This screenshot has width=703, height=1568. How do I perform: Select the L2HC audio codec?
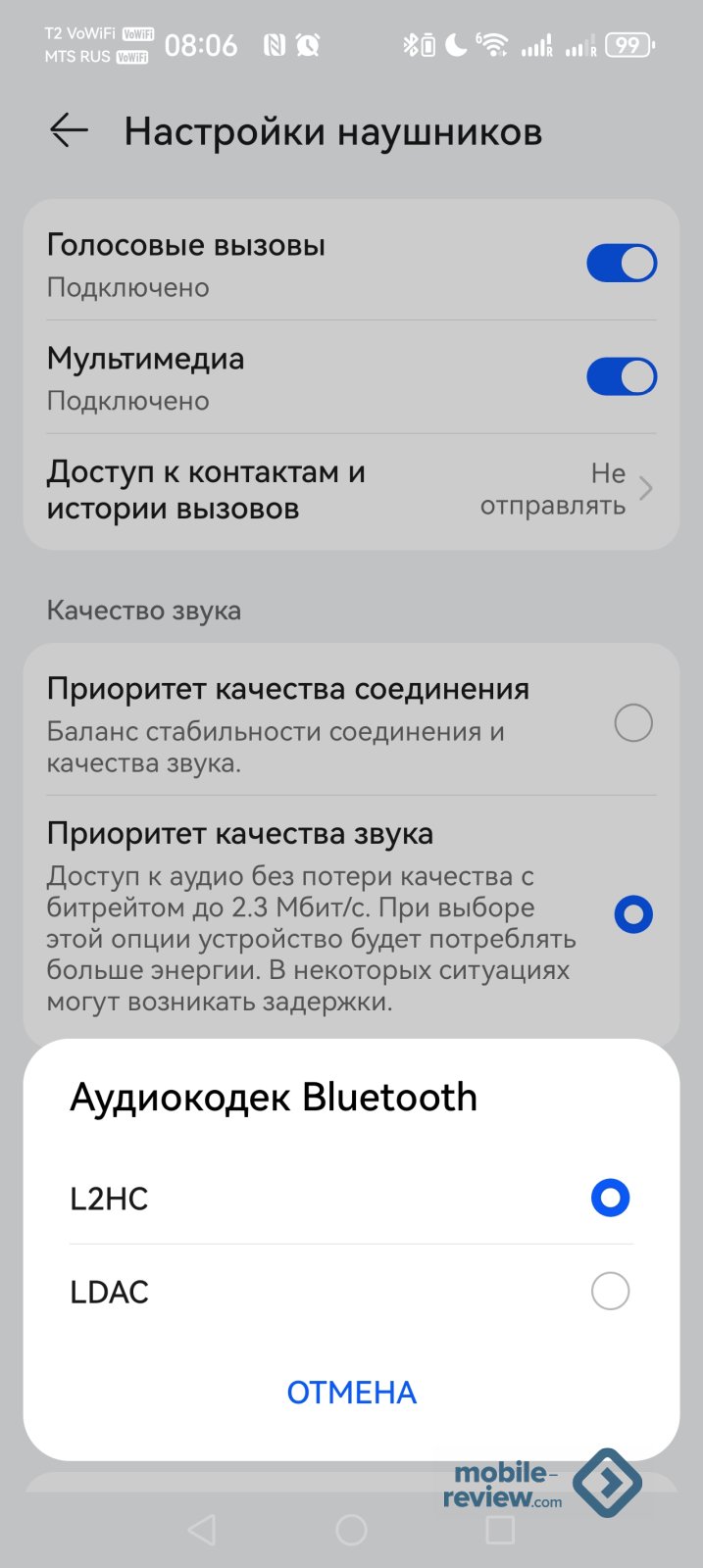(x=609, y=1198)
